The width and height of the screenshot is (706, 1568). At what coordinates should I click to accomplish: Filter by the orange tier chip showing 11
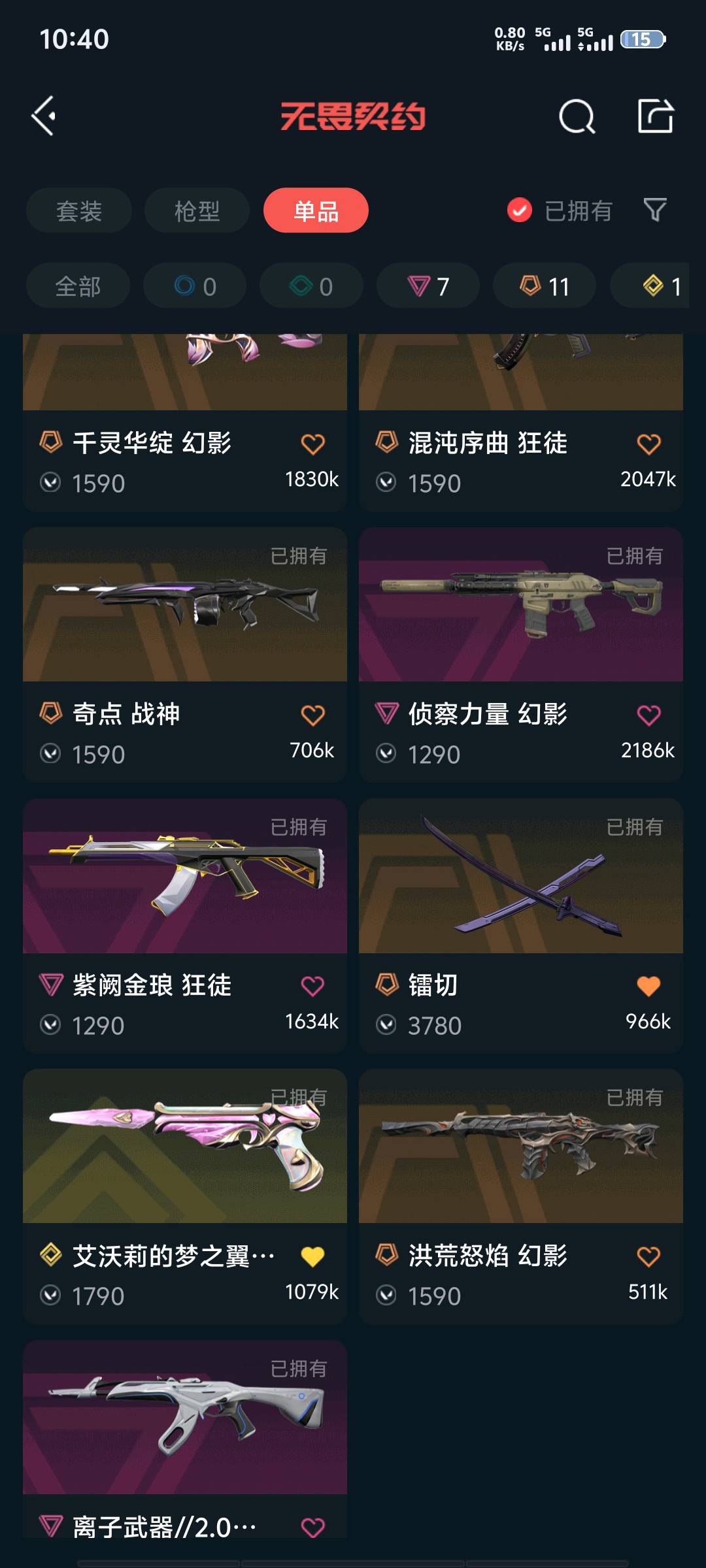[x=545, y=286]
